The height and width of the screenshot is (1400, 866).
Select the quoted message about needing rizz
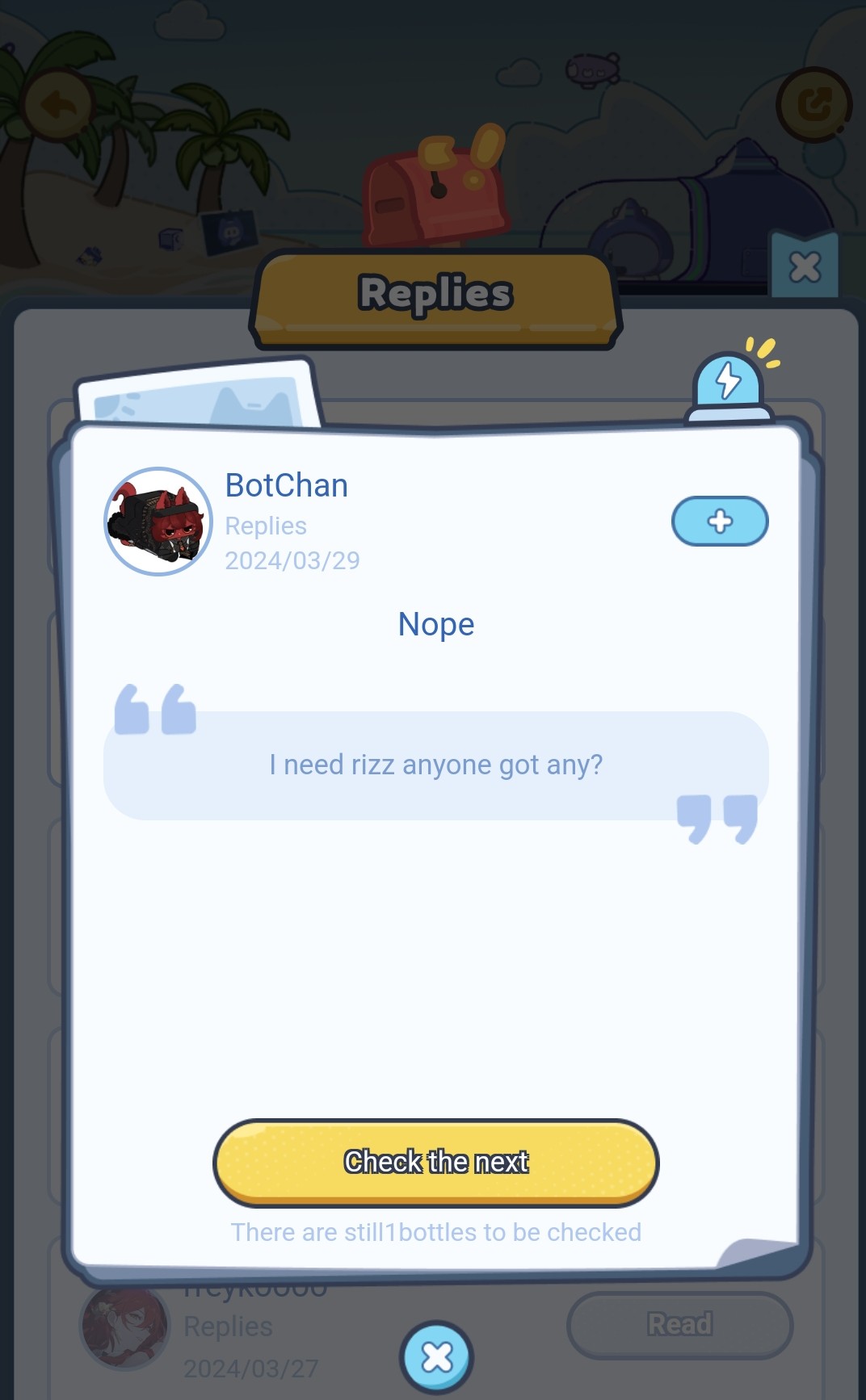point(436,764)
